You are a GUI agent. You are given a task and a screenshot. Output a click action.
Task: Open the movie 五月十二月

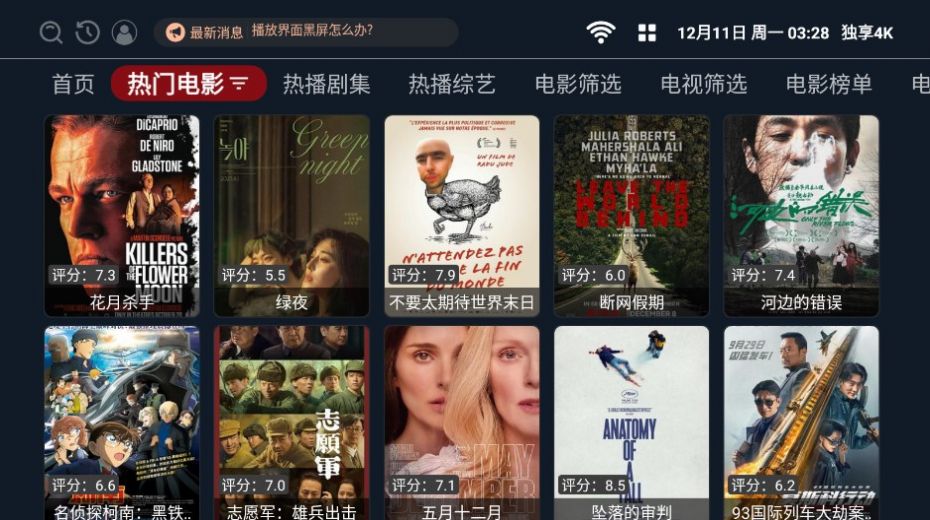(462, 422)
